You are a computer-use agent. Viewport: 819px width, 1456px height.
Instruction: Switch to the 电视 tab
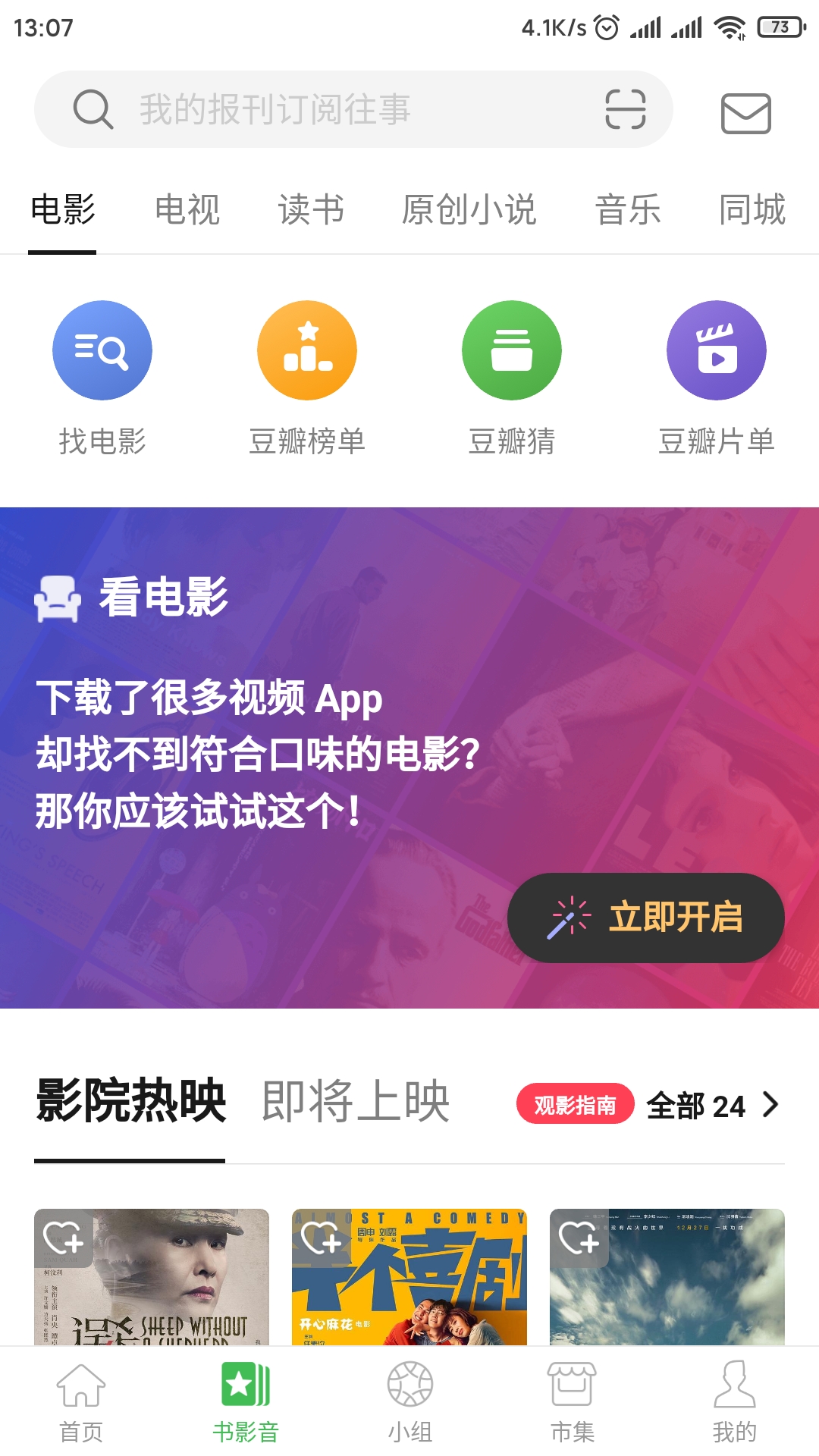click(187, 210)
